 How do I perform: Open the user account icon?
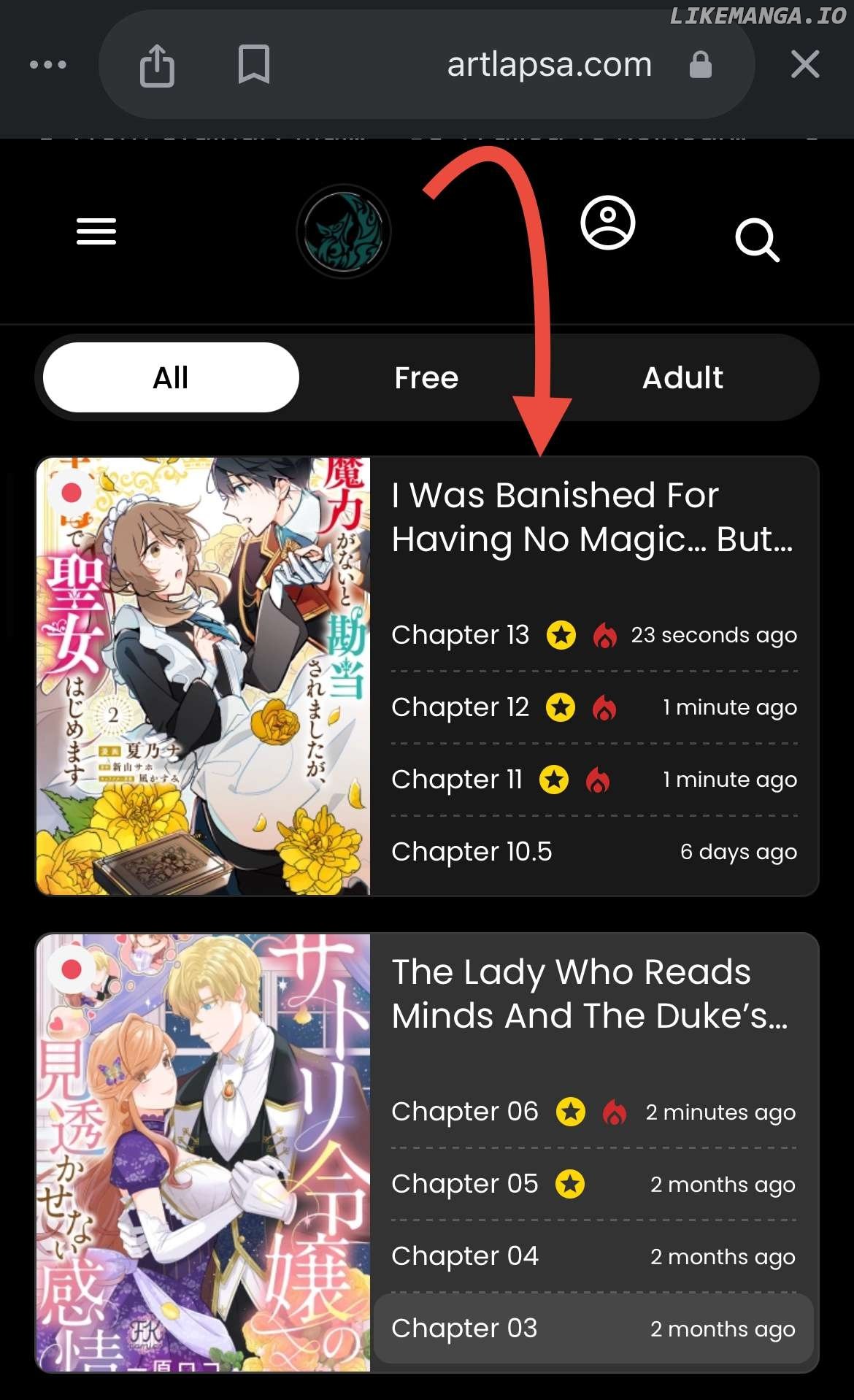tap(607, 223)
